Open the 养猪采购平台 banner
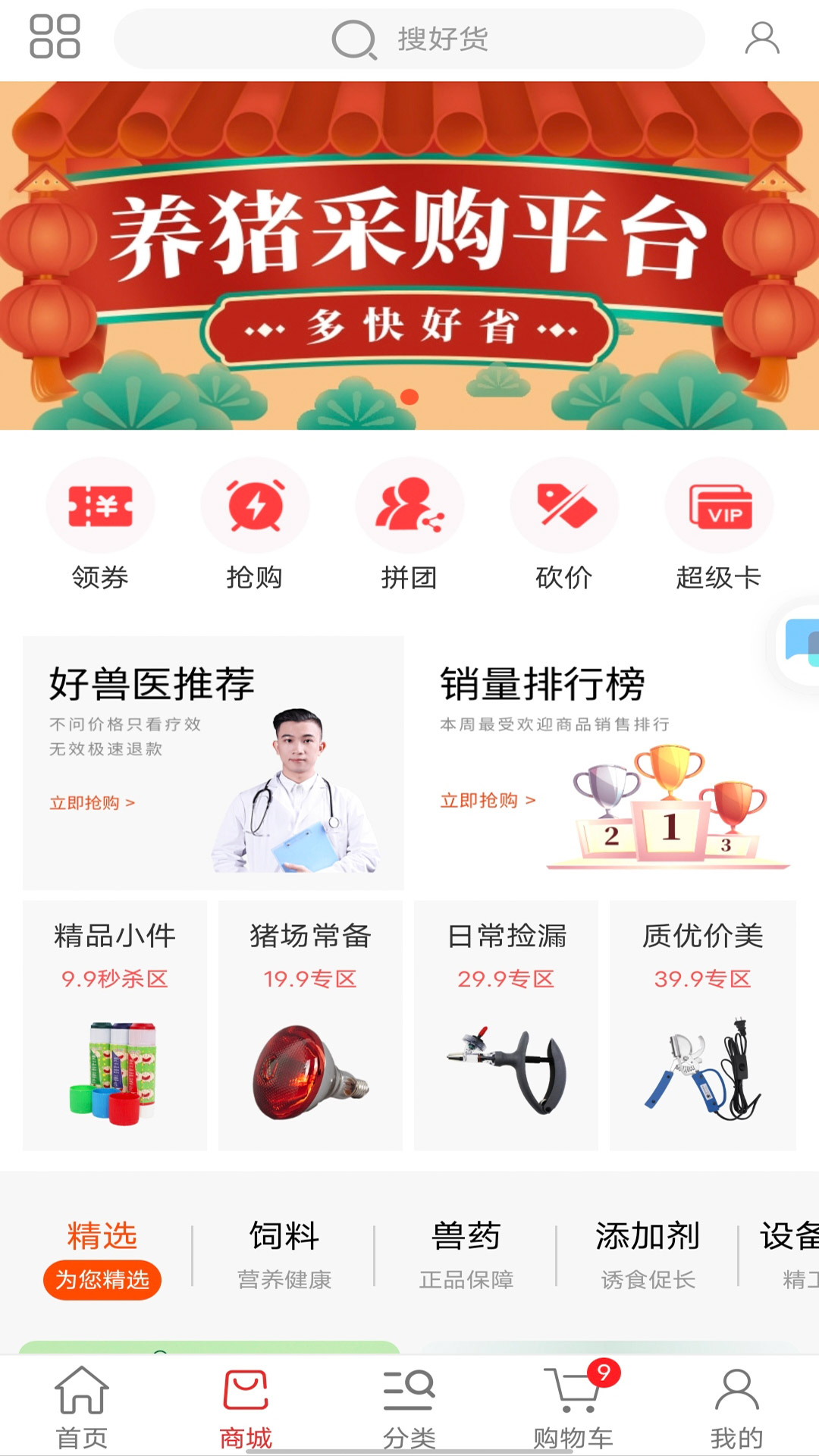The image size is (819, 1456). pos(409,256)
